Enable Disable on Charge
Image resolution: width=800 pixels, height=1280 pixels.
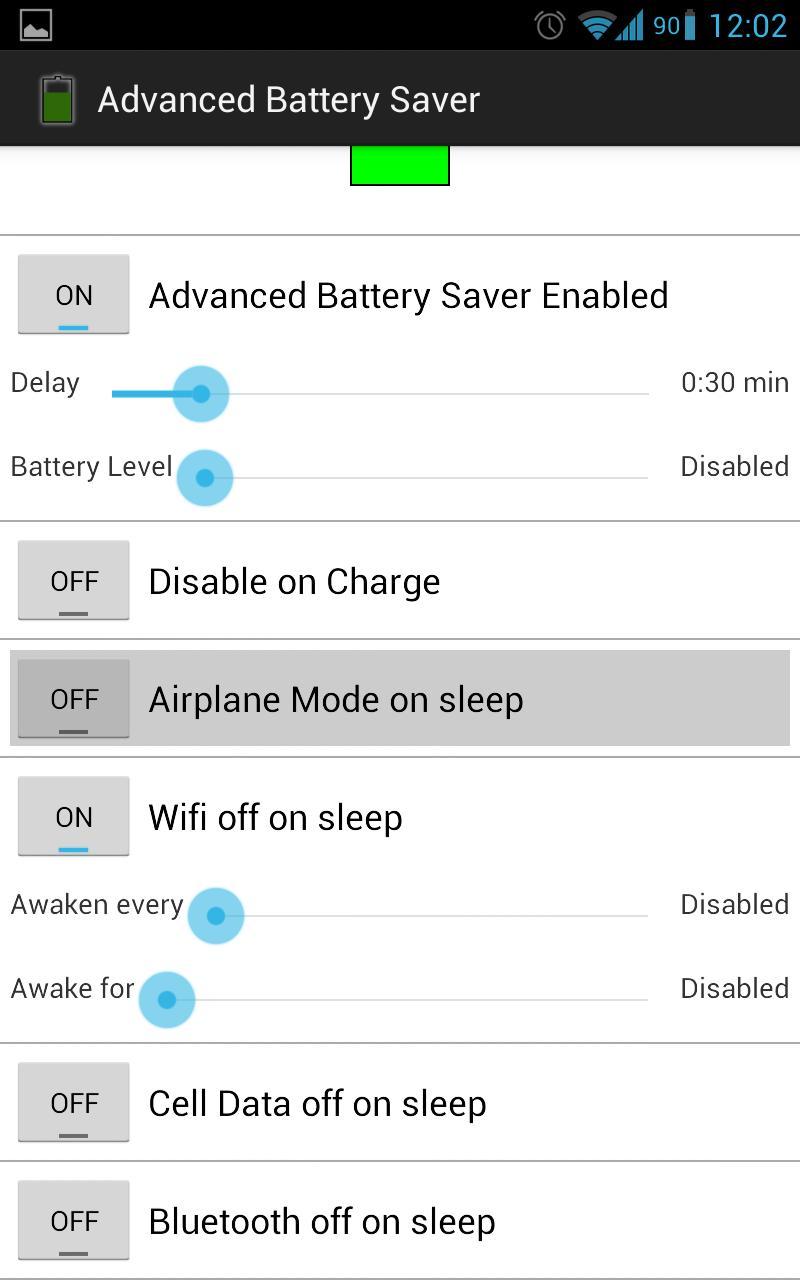(x=73, y=580)
